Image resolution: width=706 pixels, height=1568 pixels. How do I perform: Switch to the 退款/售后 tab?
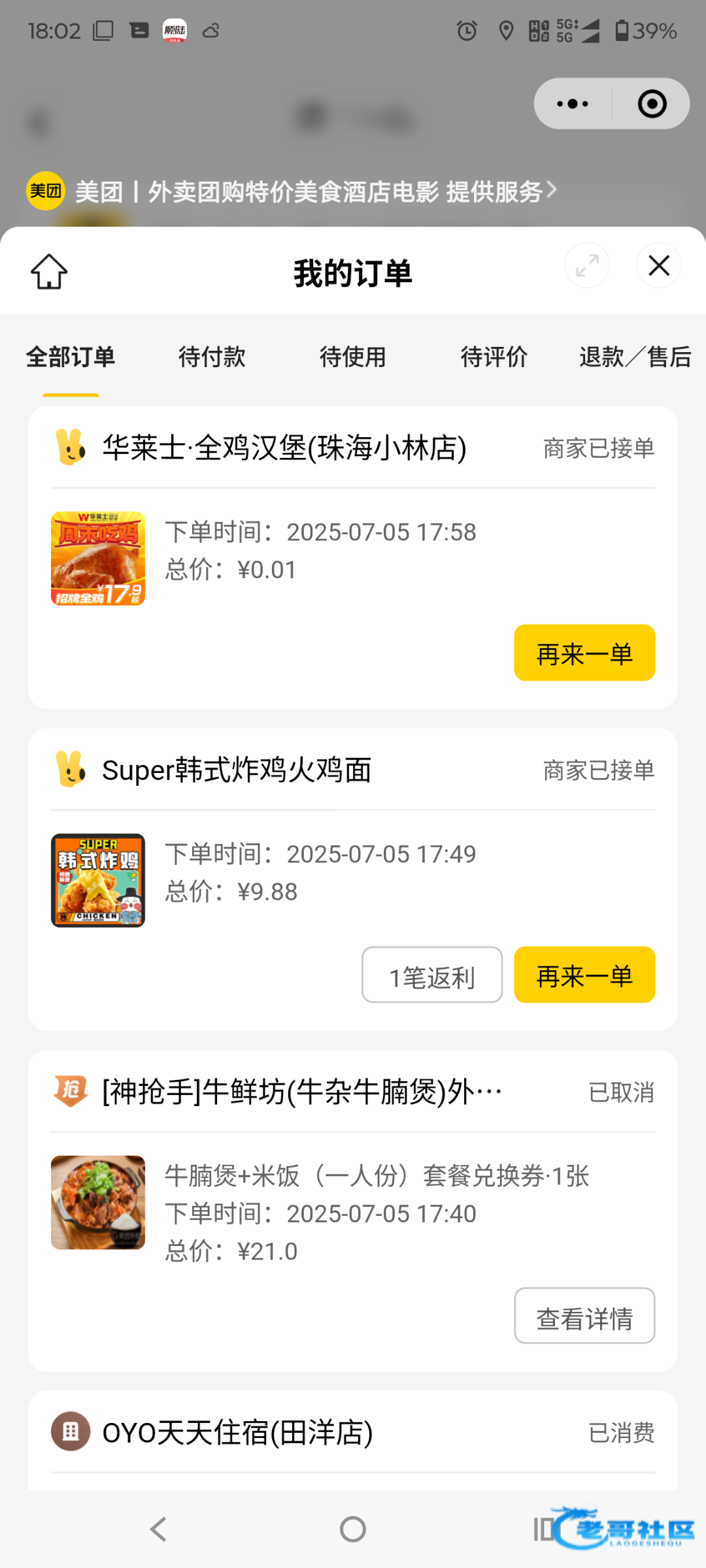pos(635,357)
